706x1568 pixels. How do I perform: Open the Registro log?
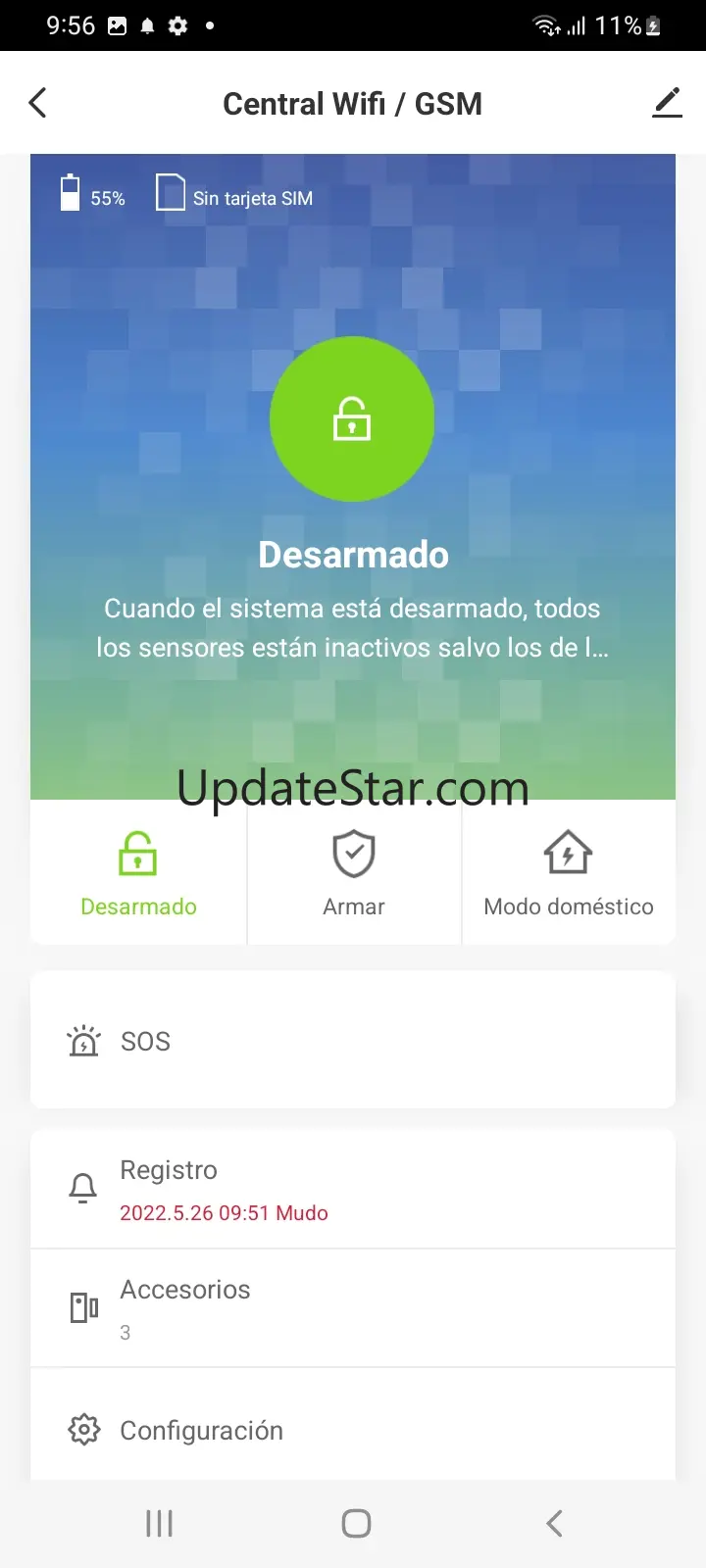click(x=353, y=1190)
